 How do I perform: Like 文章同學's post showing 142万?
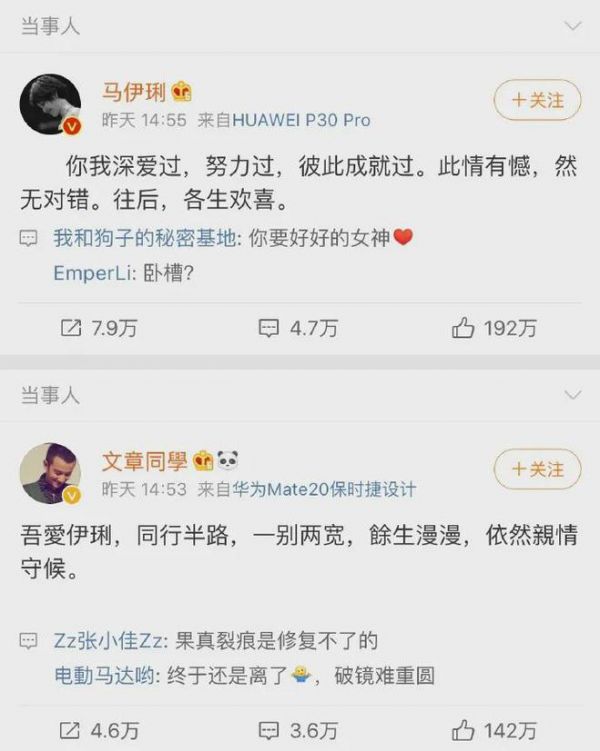[x=494, y=728]
